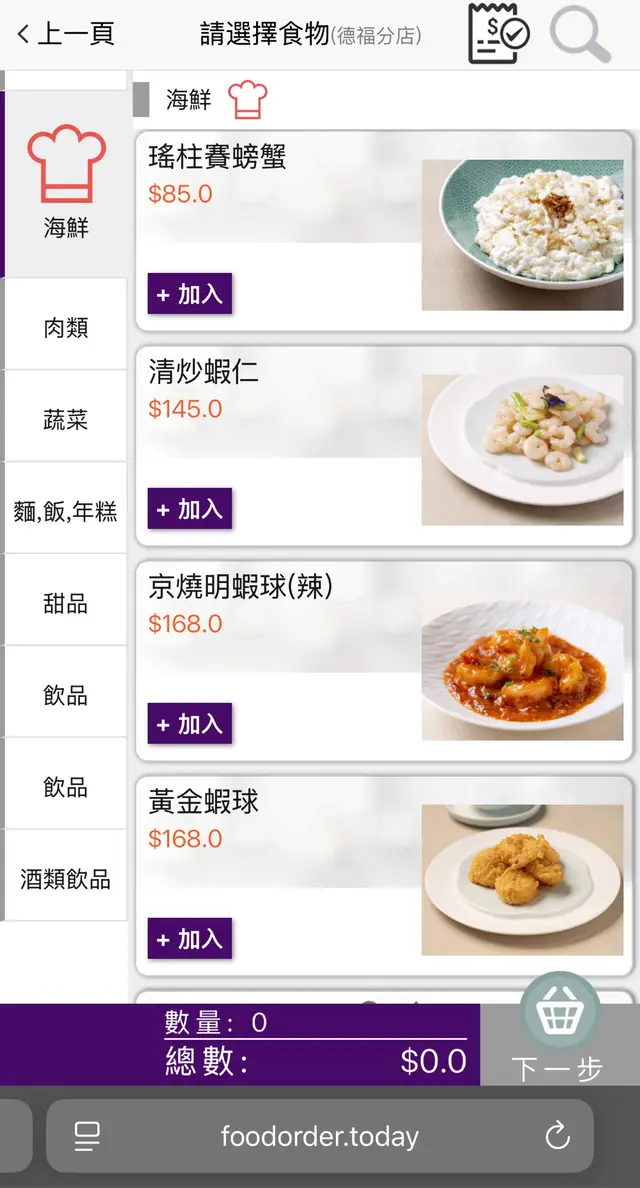Switch to the 蔬菜 category
The image size is (640, 1188).
pos(66,420)
